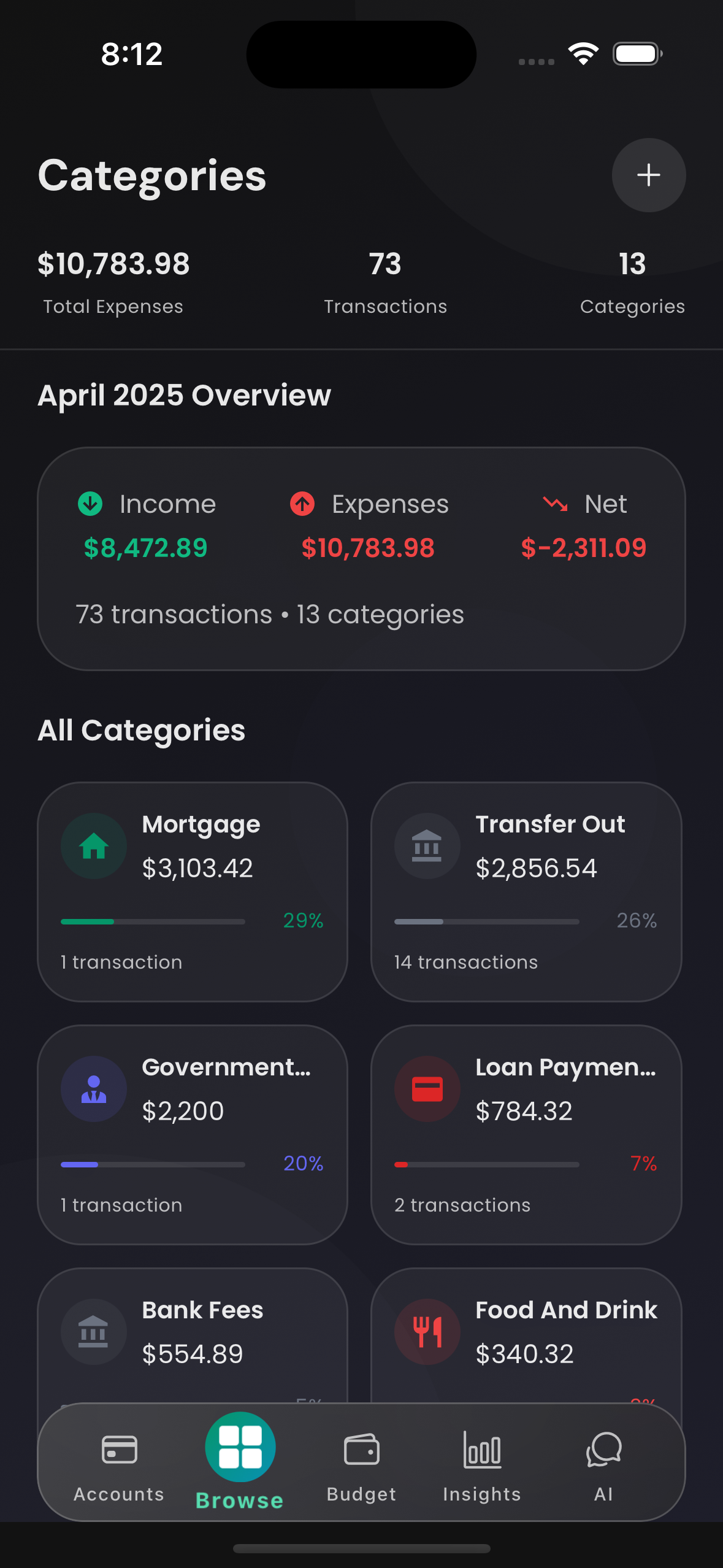Click the Transfer Out bank icon

point(426,845)
